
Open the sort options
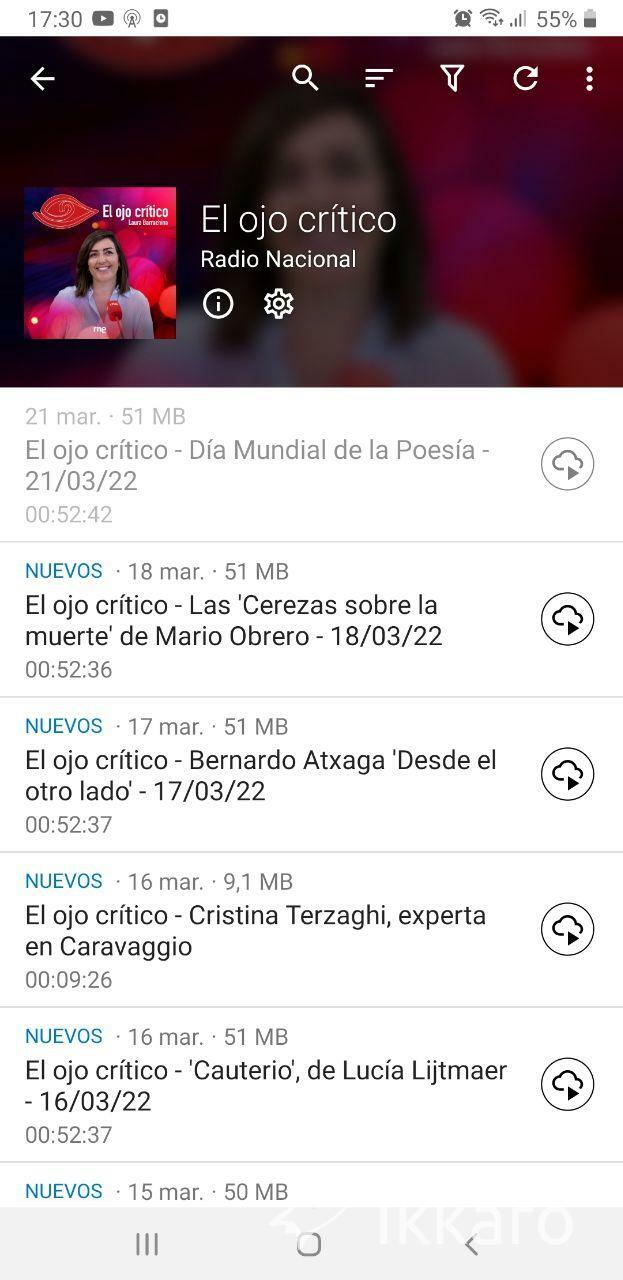(x=378, y=78)
